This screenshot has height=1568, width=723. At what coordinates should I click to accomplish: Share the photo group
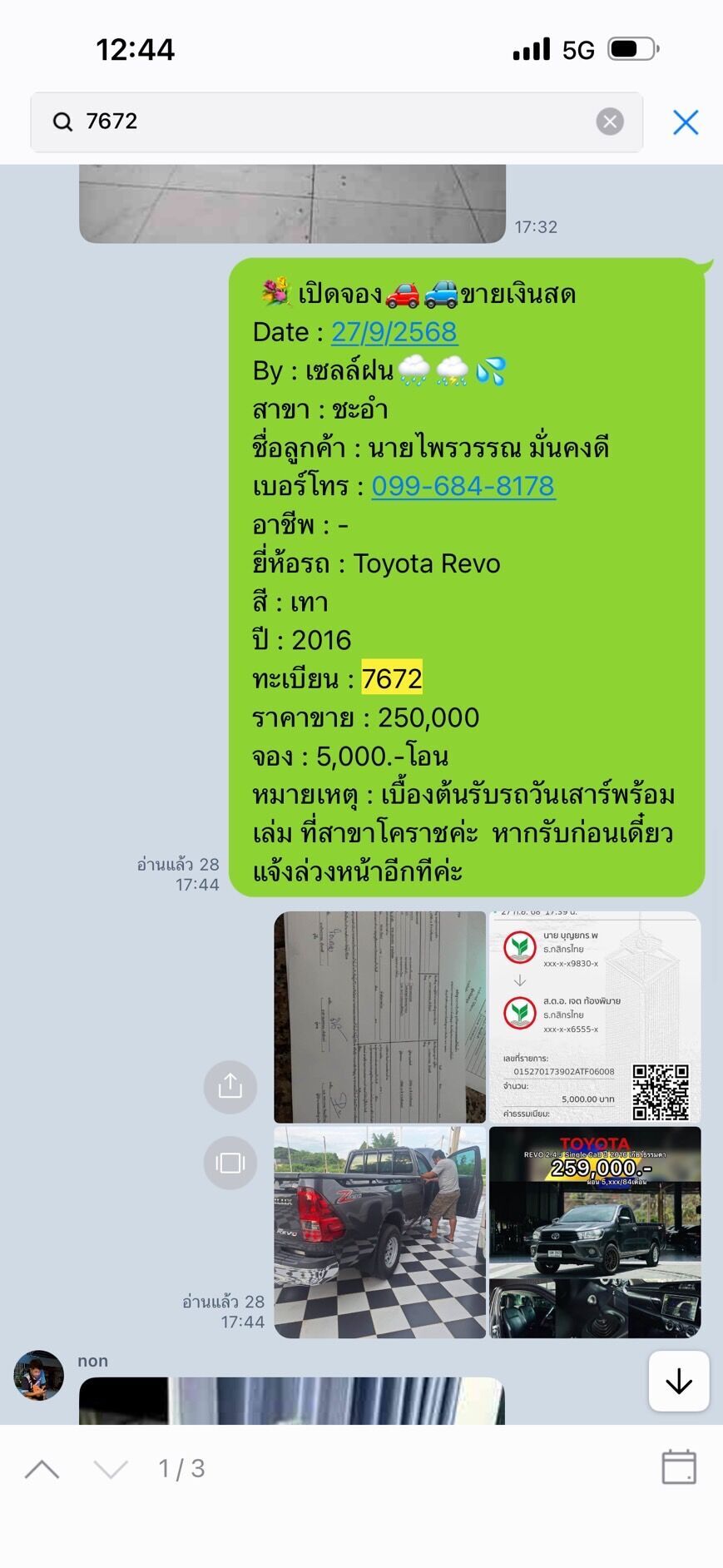(230, 1086)
